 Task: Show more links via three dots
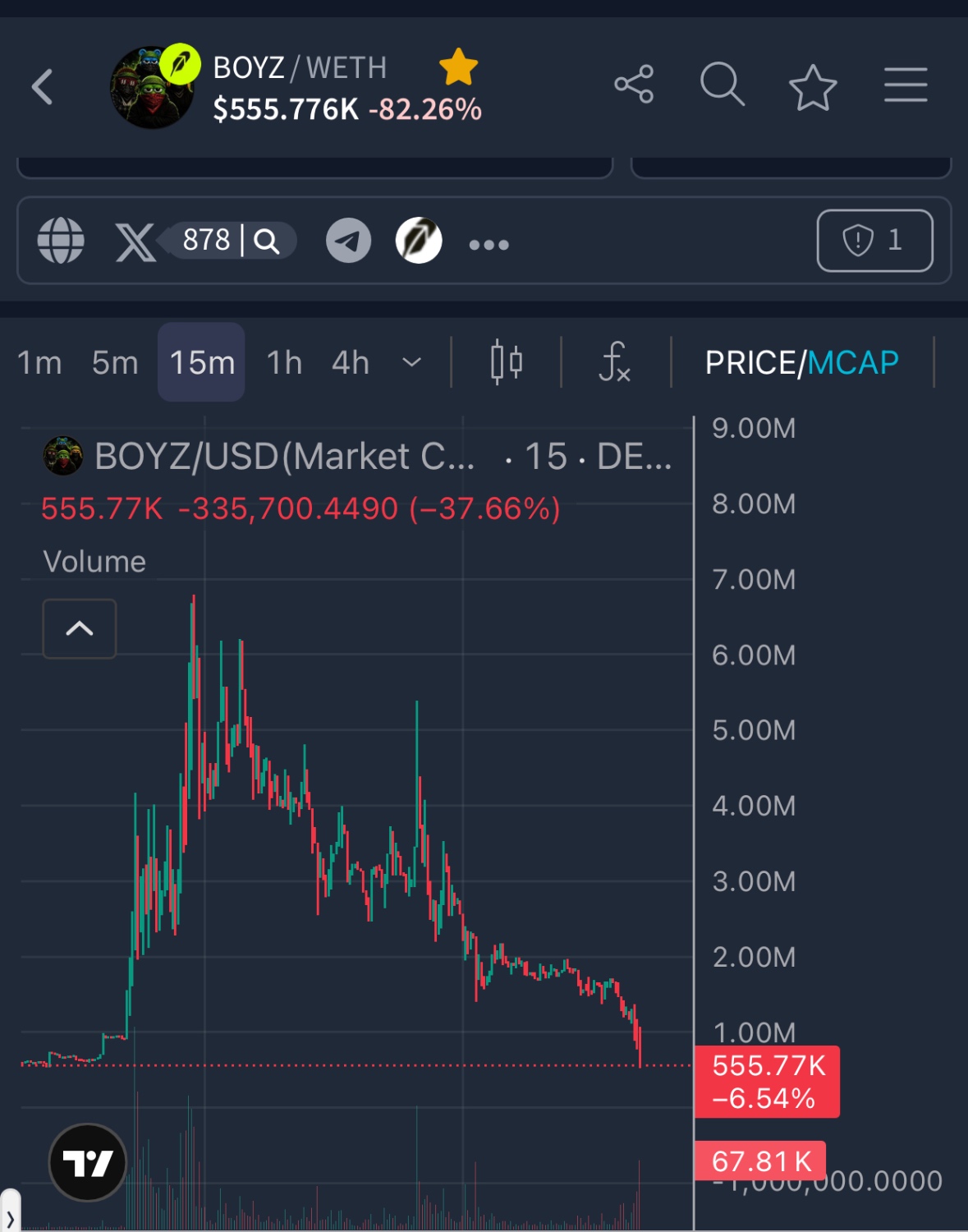coord(489,245)
